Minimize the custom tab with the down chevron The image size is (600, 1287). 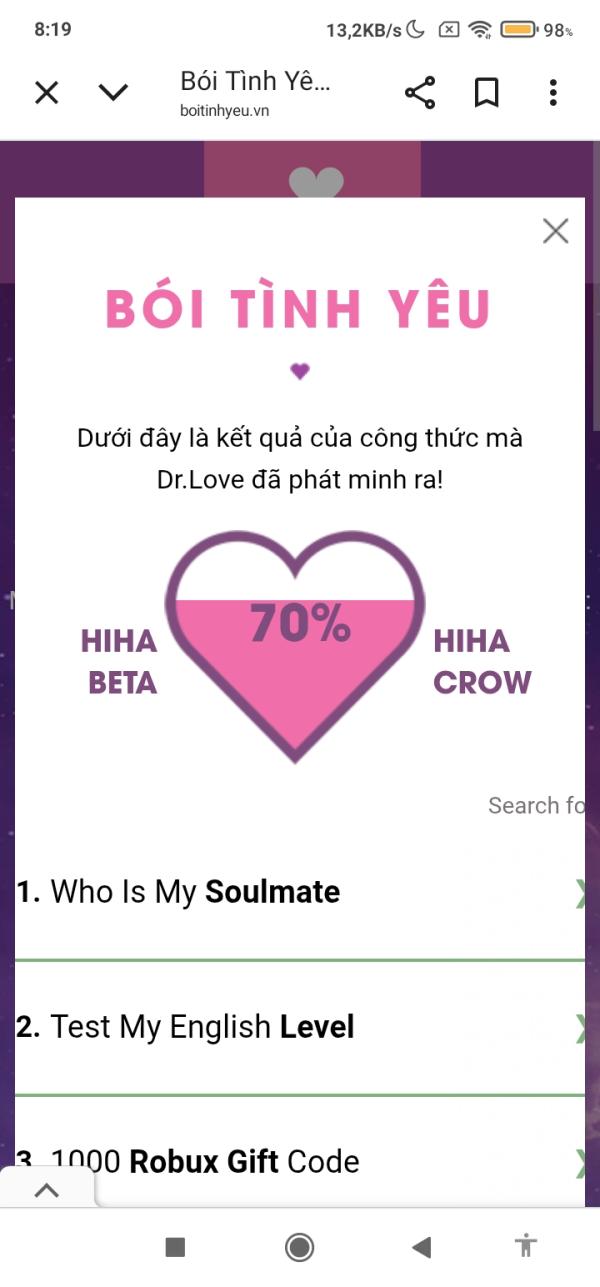(113, 93)
